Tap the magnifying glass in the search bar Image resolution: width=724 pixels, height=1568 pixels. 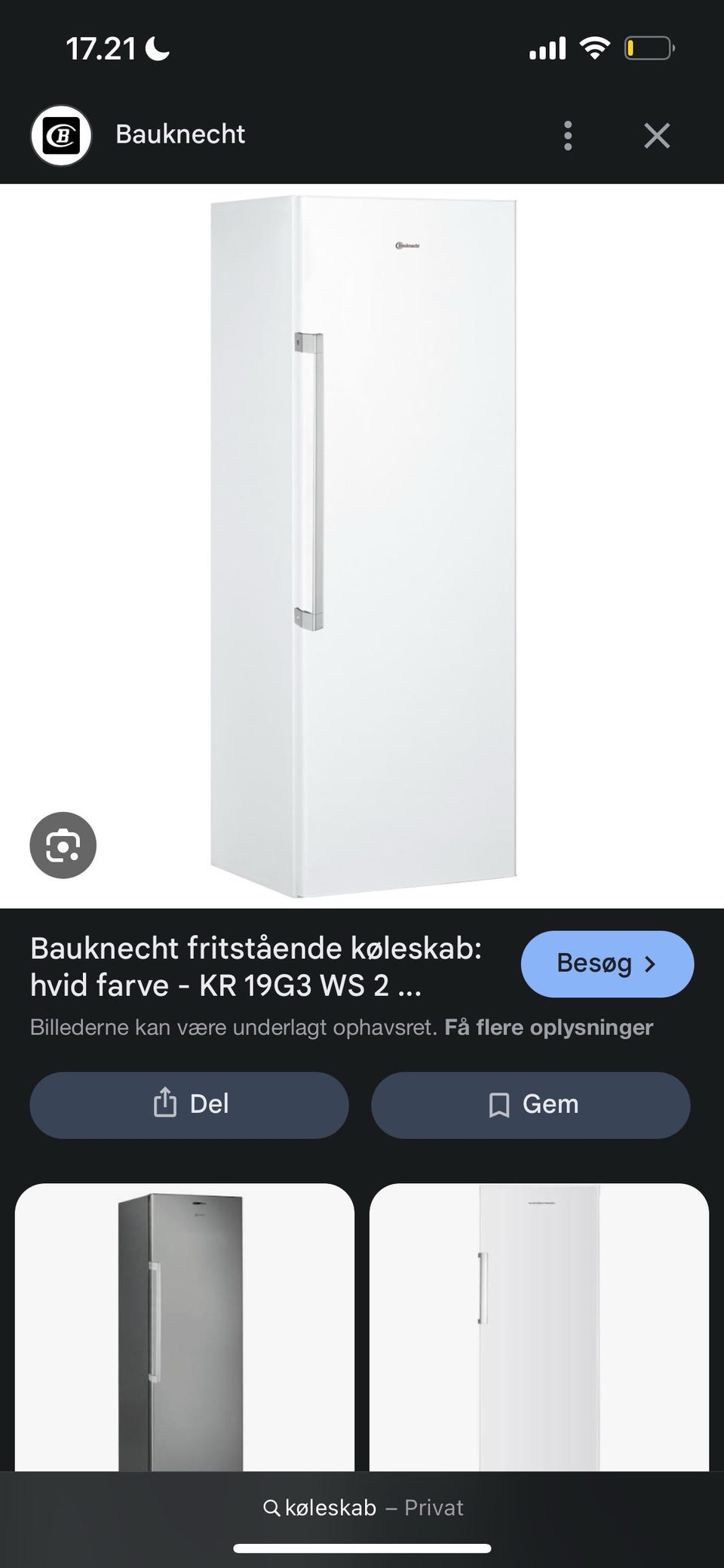[x=270, y=1508]
